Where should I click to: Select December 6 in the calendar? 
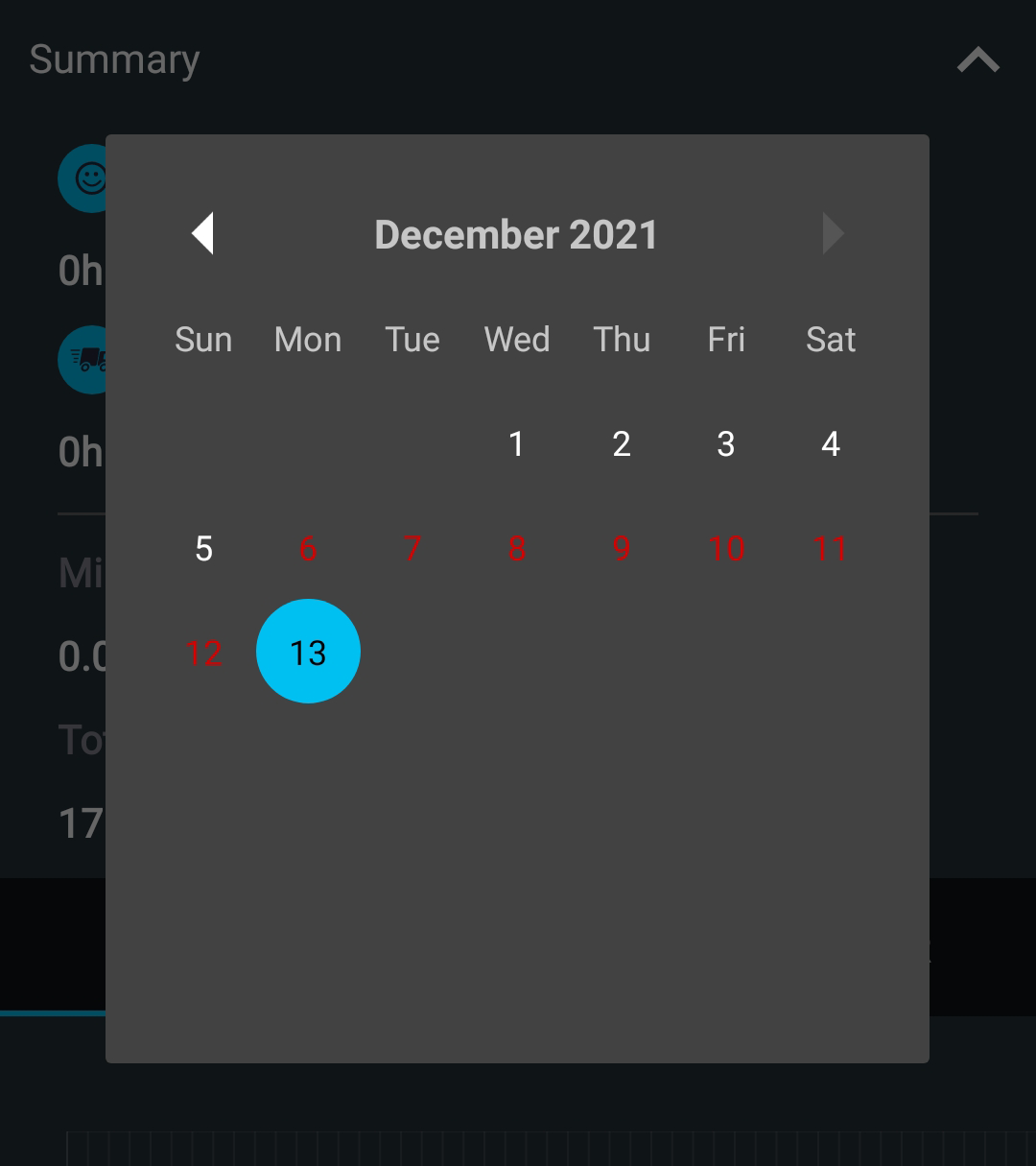(x=308, y=548)
